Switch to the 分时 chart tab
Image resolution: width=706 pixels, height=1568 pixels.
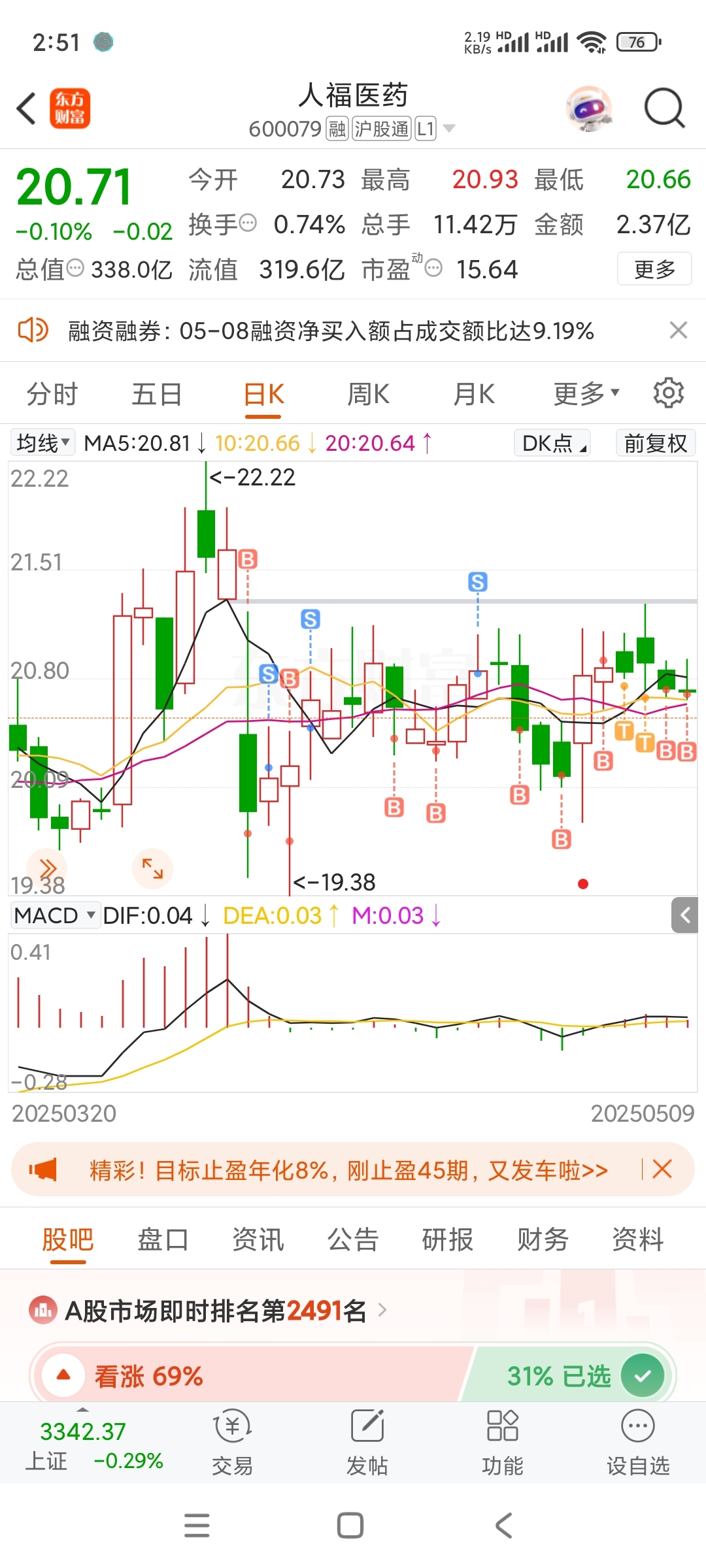point(52,395)
